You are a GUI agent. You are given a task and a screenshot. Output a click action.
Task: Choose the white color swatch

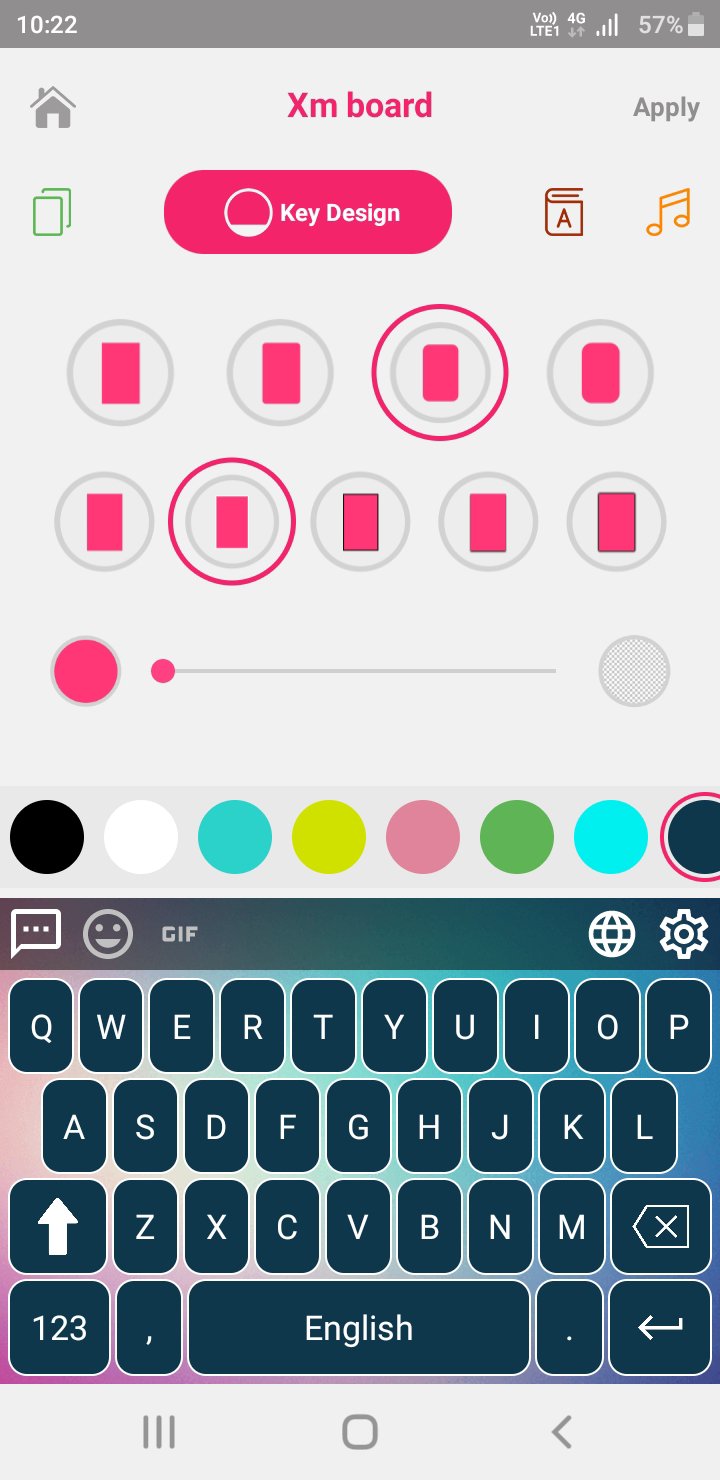point(141,837)
